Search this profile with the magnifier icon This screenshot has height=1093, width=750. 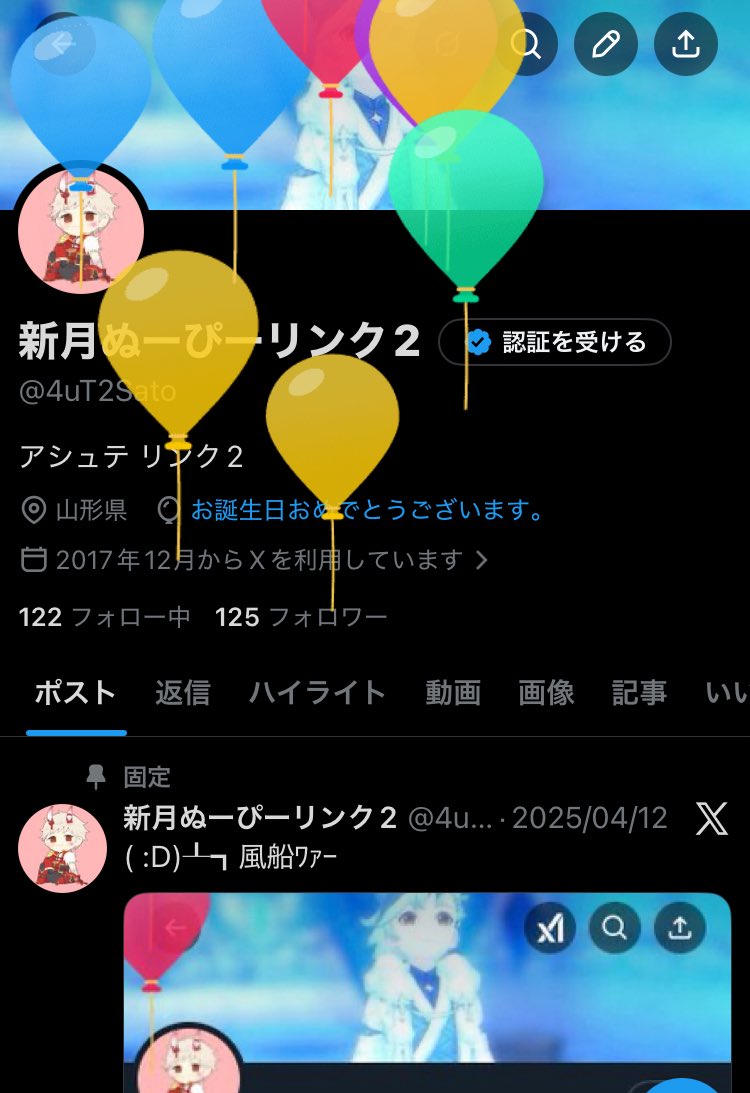(x=526, y=44)
